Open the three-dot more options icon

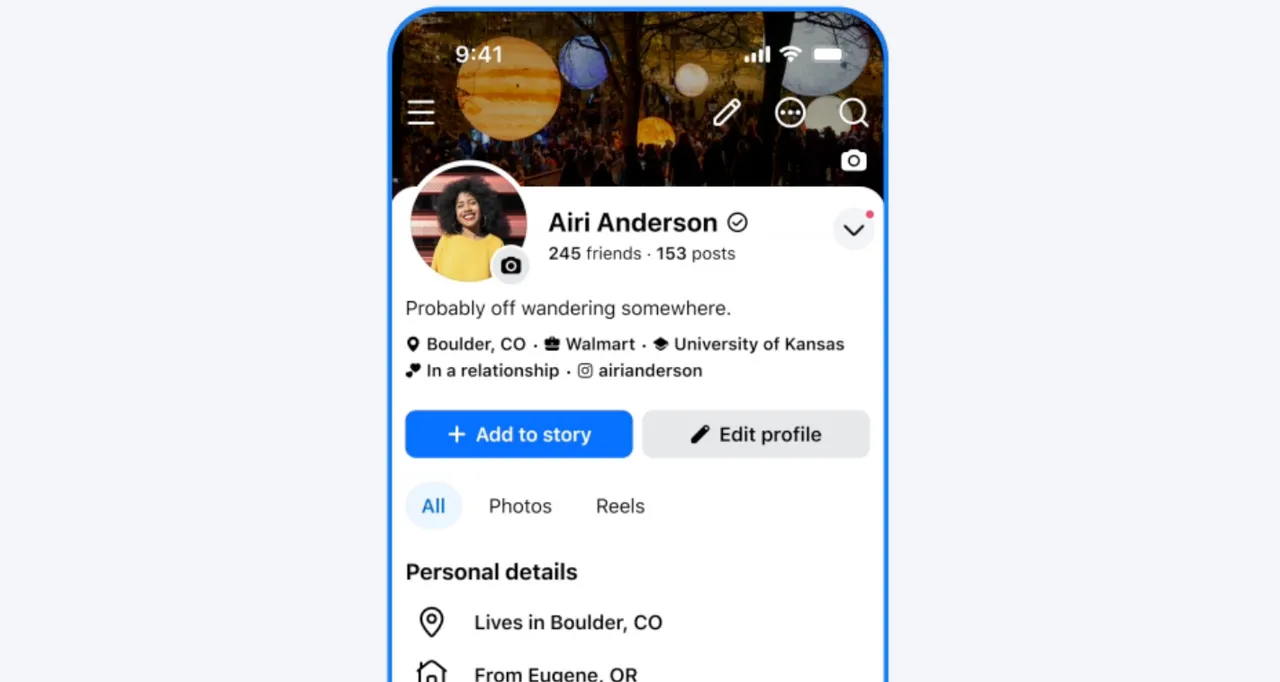790,112
